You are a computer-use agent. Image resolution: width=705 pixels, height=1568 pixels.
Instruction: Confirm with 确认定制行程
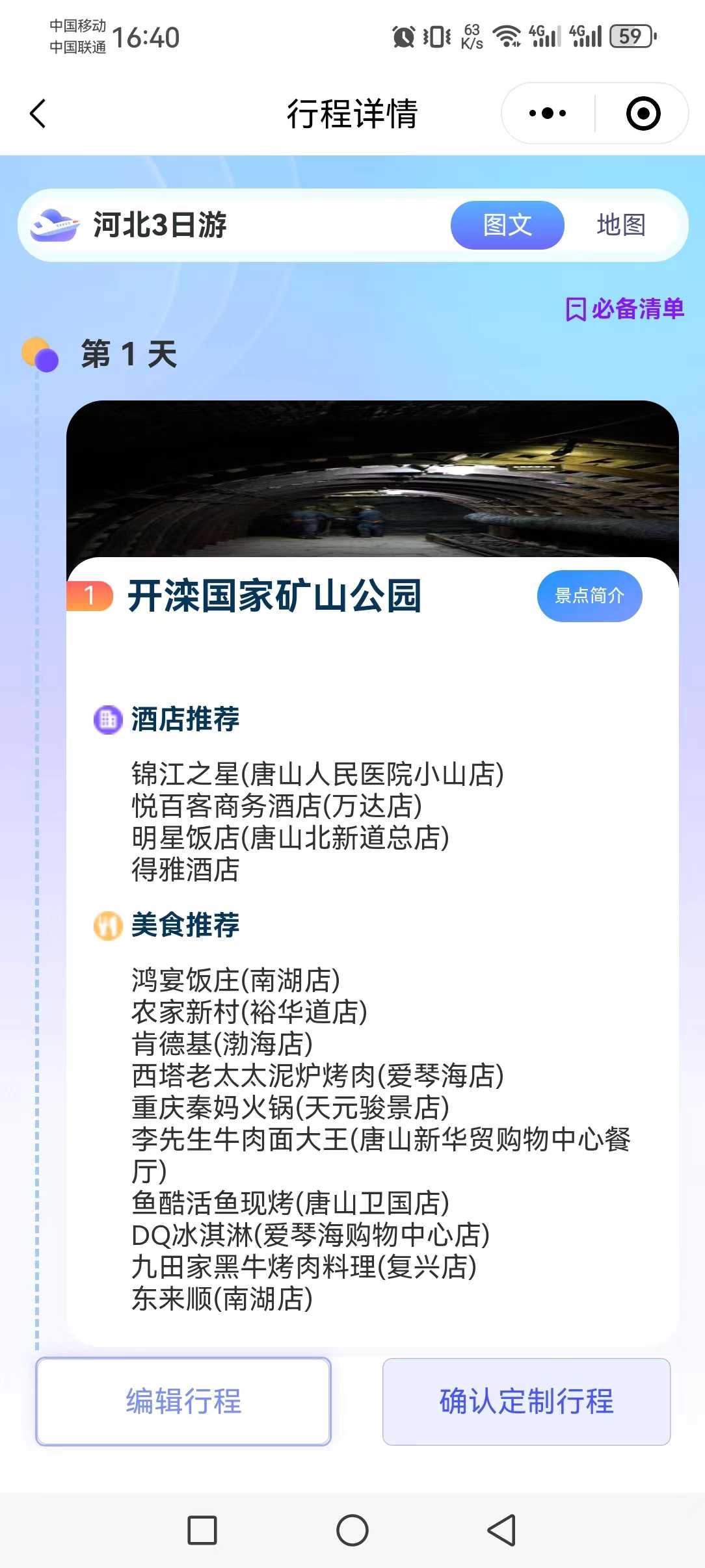[526, 1401]
